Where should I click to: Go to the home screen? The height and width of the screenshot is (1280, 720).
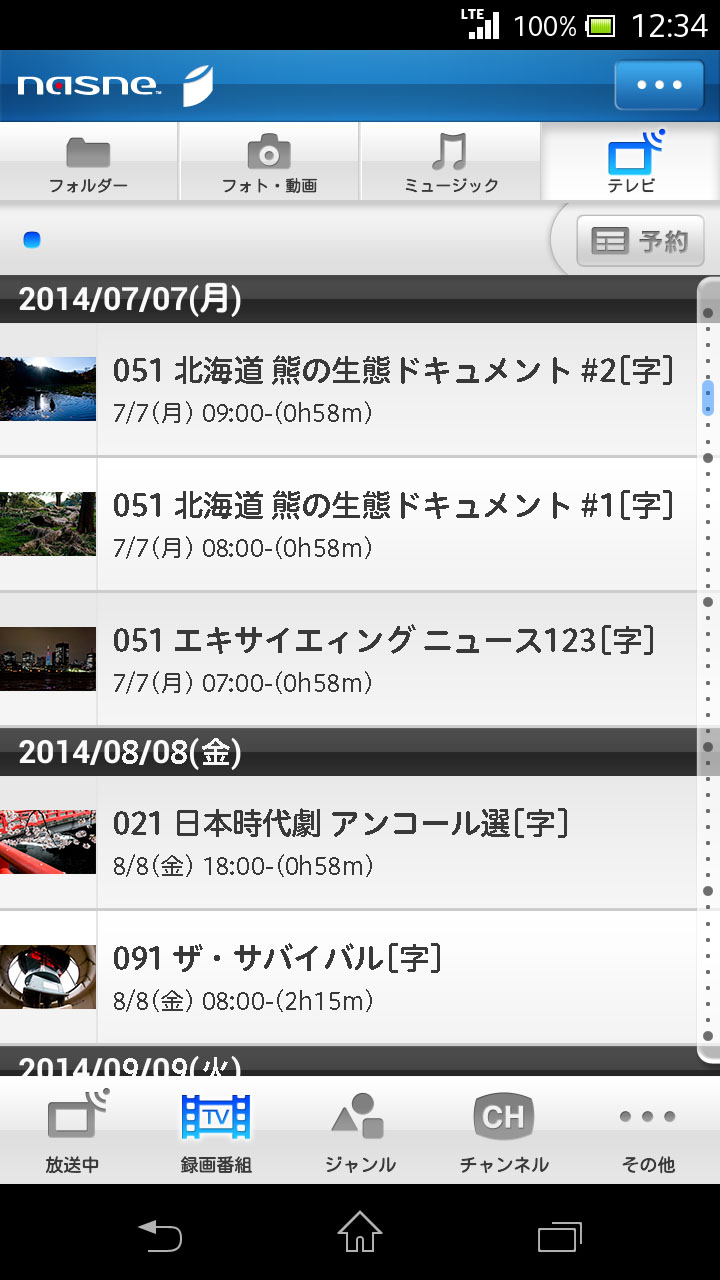click(360, 1233)
